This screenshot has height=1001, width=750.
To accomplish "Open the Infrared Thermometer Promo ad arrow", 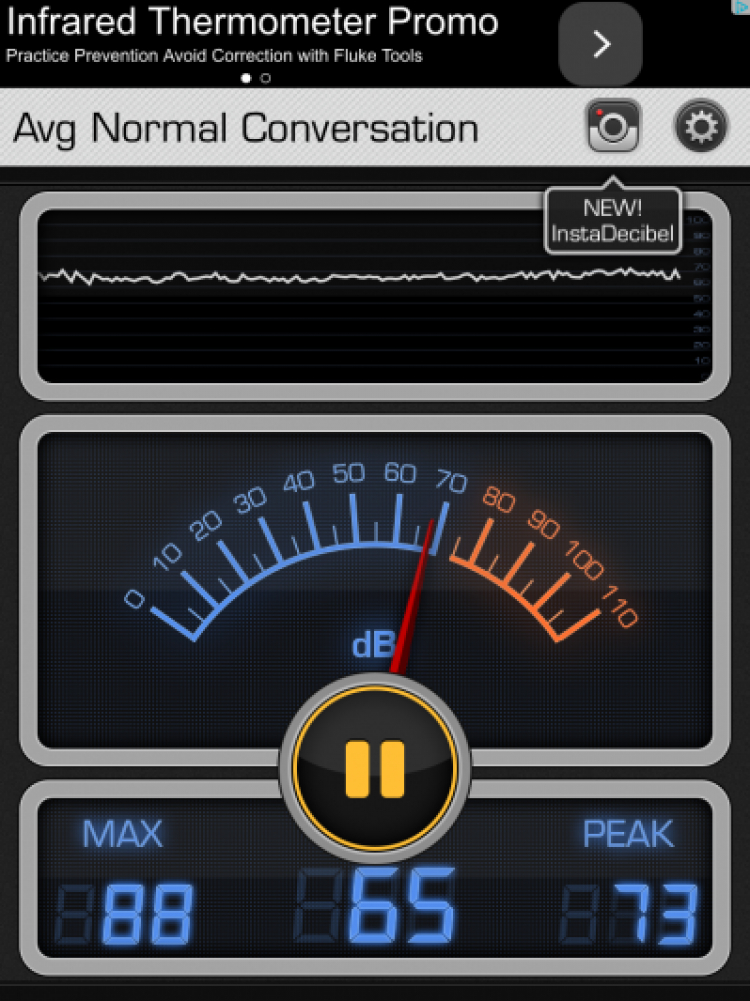I will click(x=600, y=44).
